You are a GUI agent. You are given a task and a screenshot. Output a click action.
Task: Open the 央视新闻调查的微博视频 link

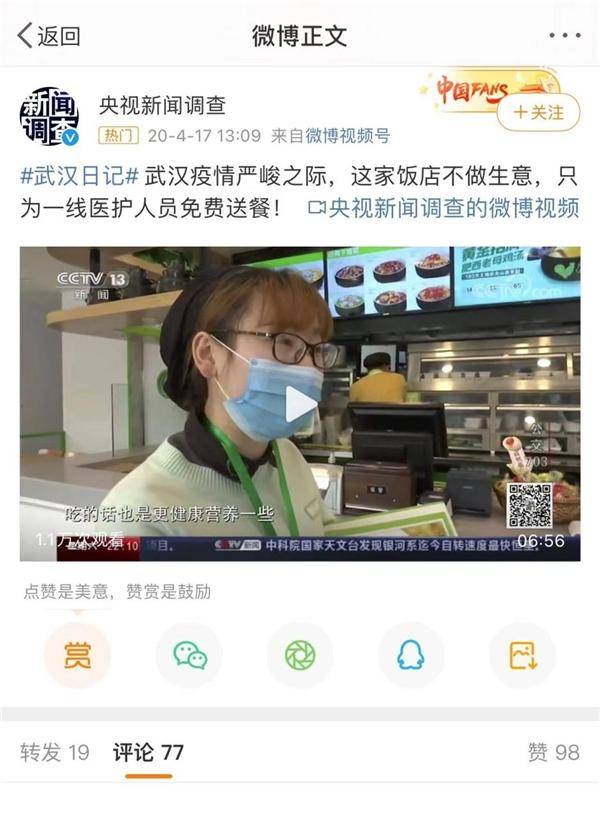[444, 208]
